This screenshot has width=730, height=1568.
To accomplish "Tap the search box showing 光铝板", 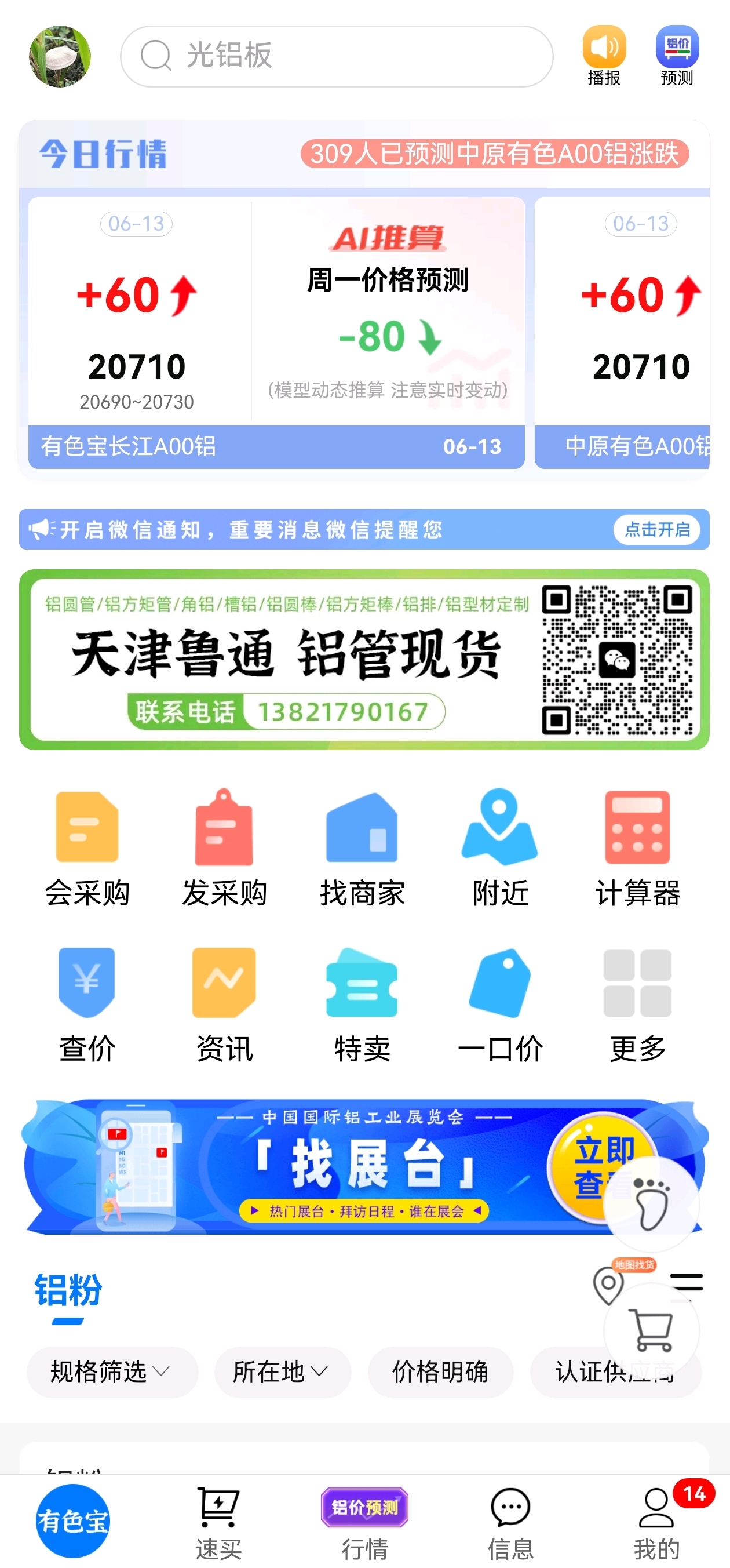I will pyautogui.click(x=337, y=56).
